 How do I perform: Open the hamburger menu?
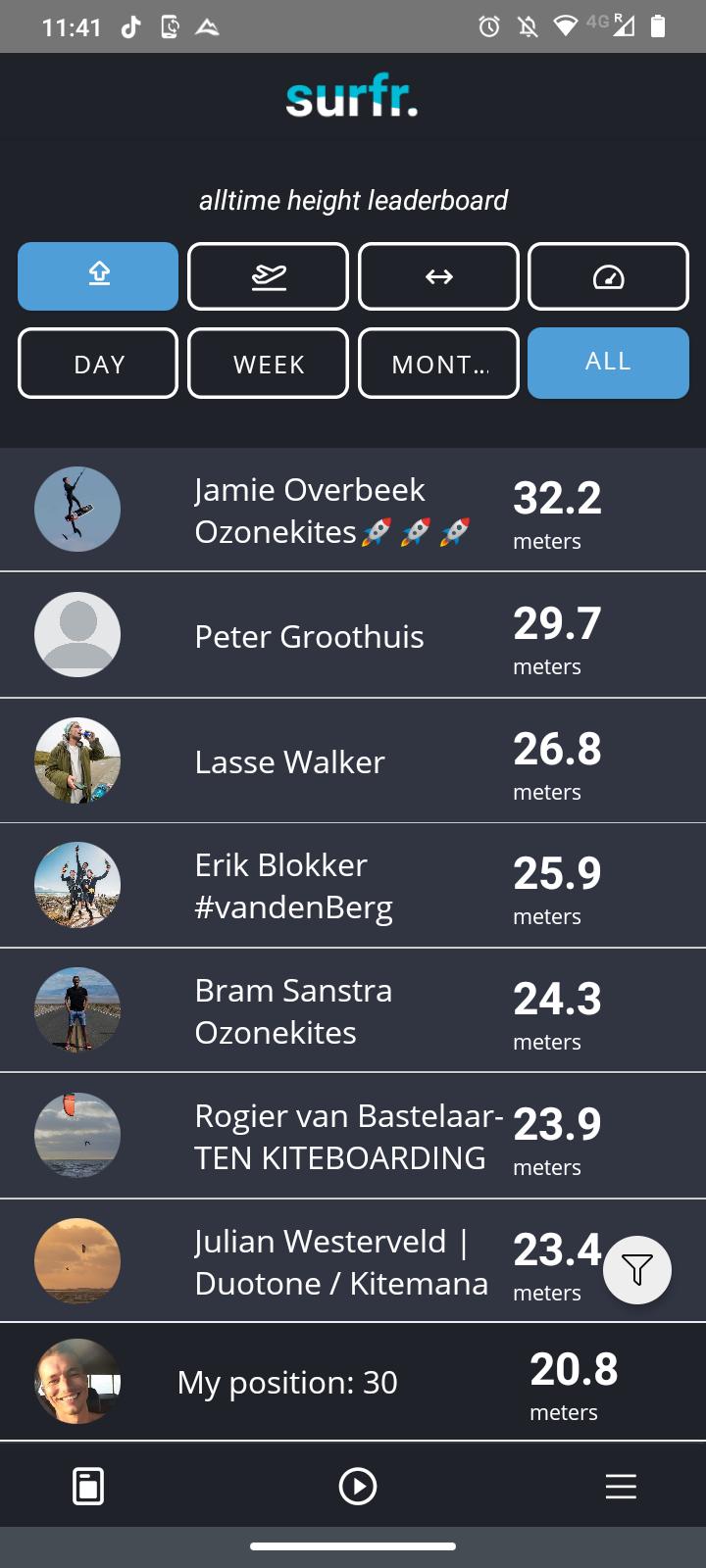click(621, 1486)
